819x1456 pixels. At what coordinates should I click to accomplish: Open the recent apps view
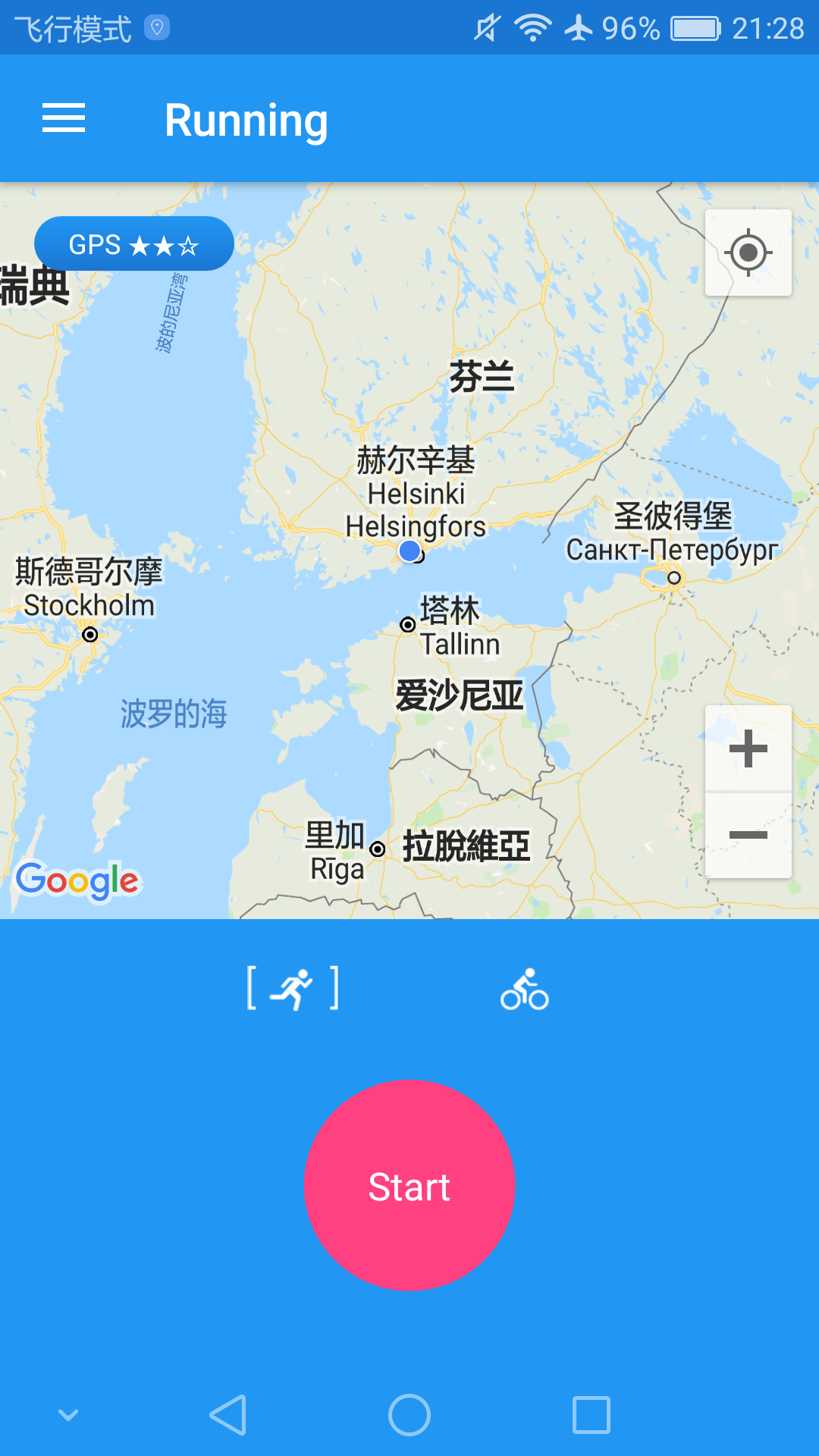pos(591,1415)
